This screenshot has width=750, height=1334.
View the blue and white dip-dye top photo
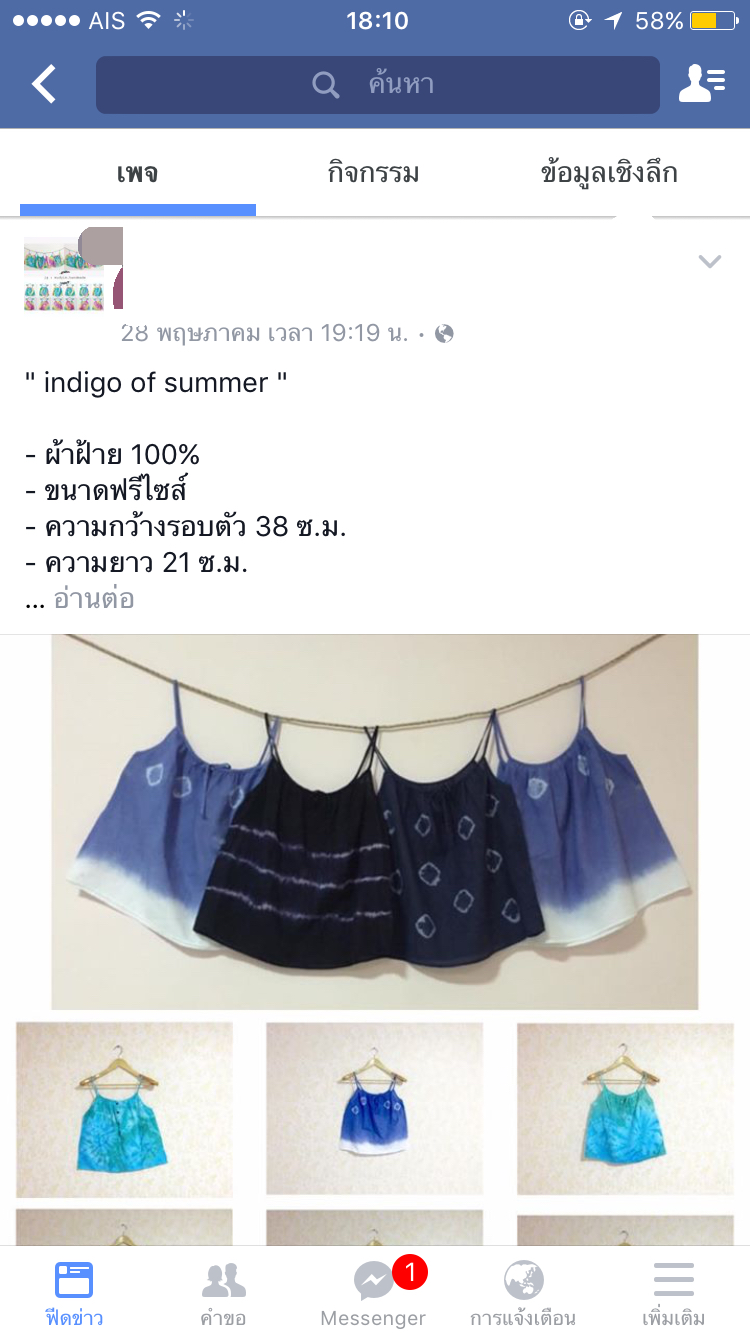pyautogui.click(x=374, y=1108)
